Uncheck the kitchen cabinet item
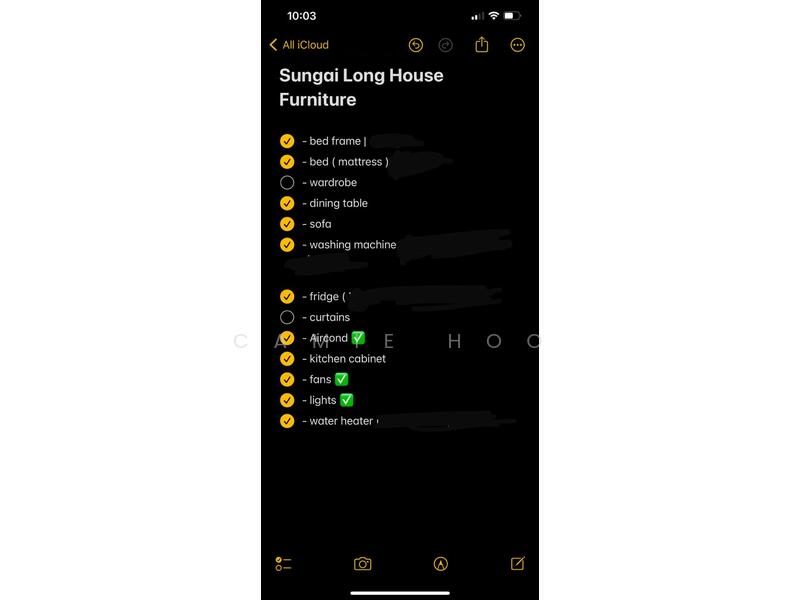800x600 pixels. click(x=287, y=359)
